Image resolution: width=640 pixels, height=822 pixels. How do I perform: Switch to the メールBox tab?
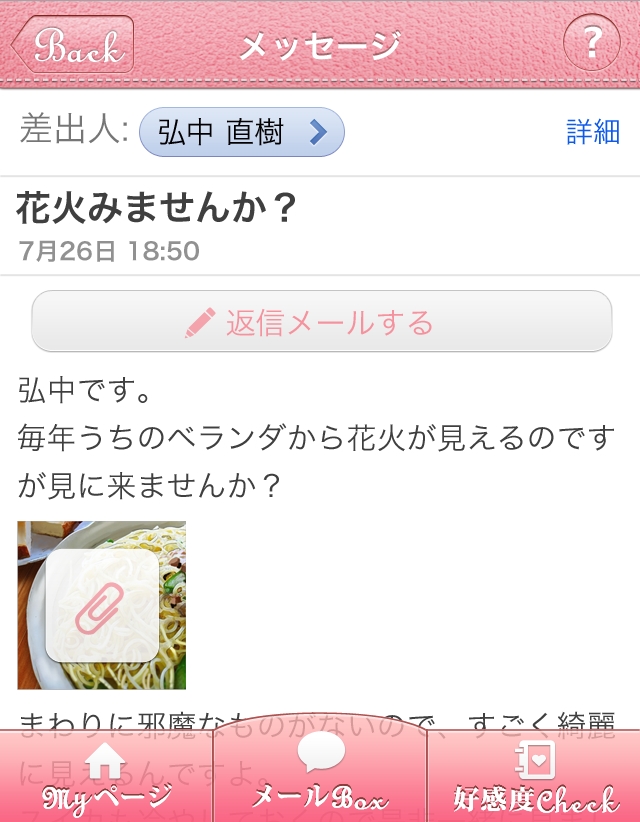coord(320,778)
